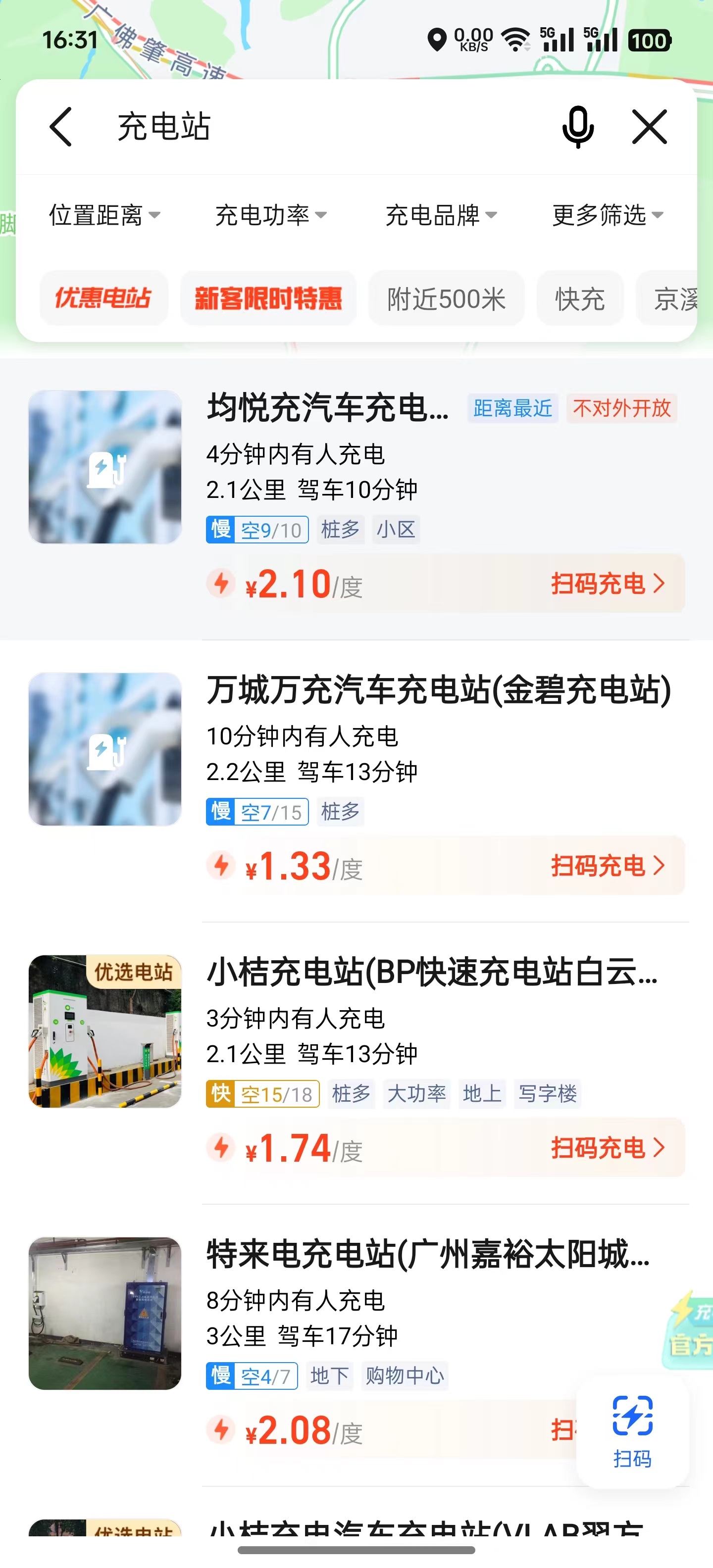Image resolution: width=713 pixels, height=1568 pixels.
Task: Start voice search with the microphone
Action: tap(577, 127)
